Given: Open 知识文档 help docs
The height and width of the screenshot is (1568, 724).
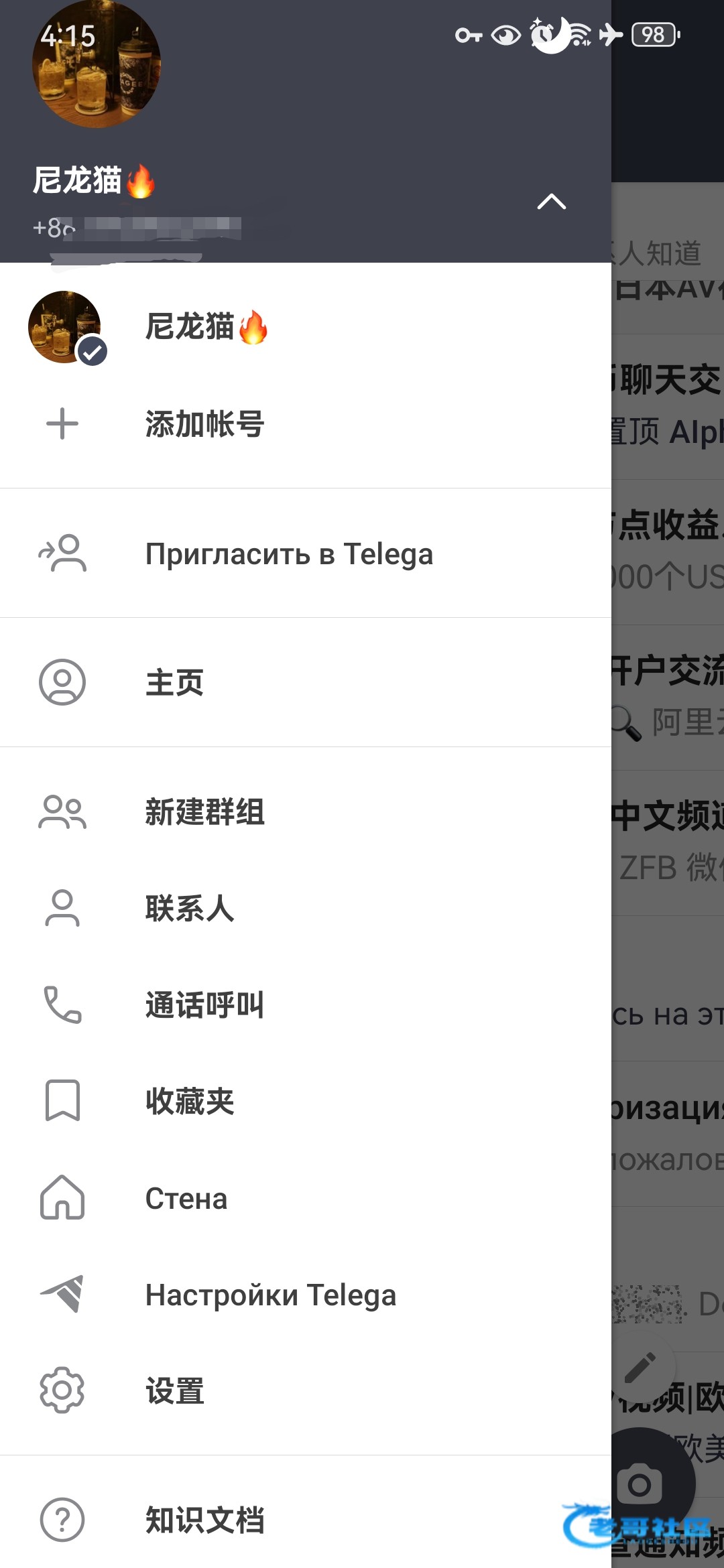Looking at the screenshot, I should [204, 1520].
